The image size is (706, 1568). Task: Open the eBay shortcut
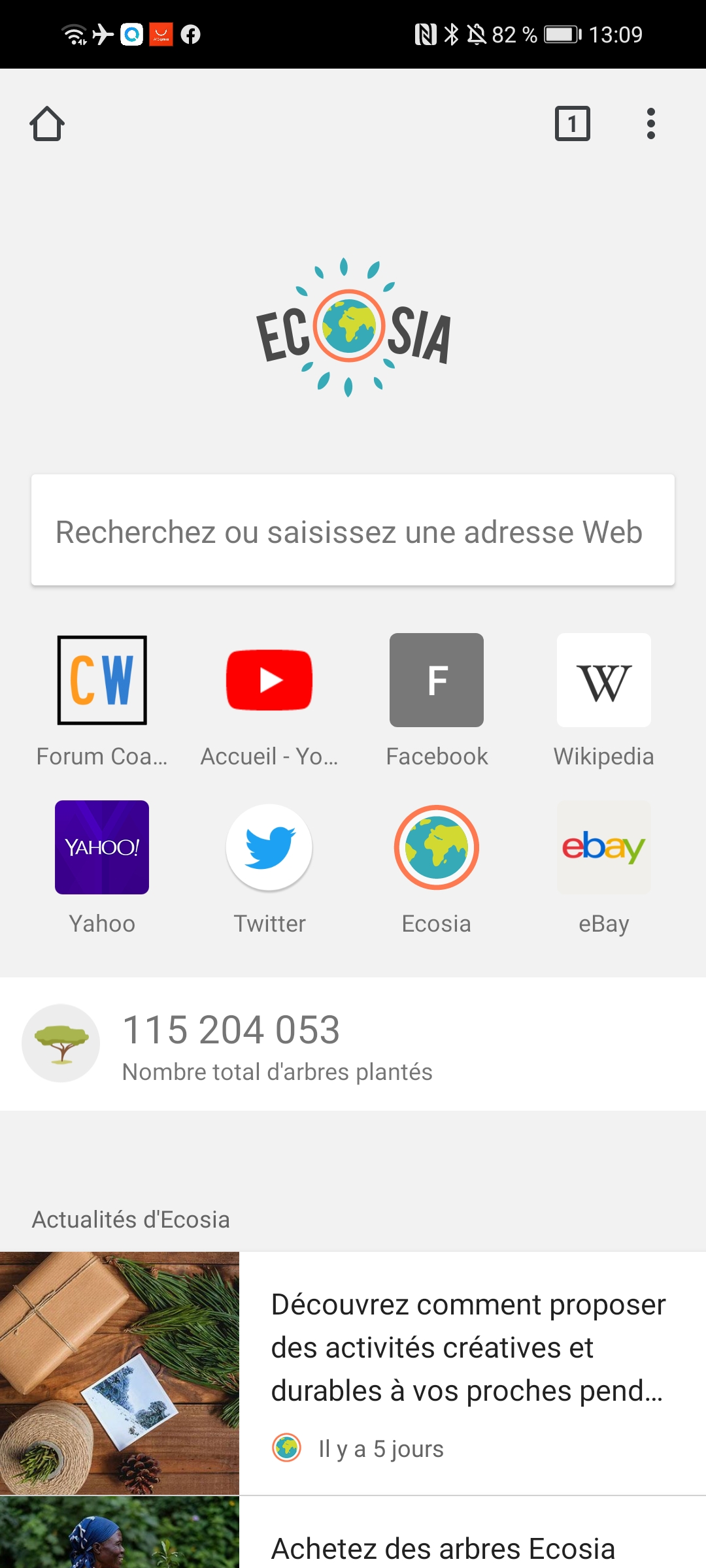603,847
